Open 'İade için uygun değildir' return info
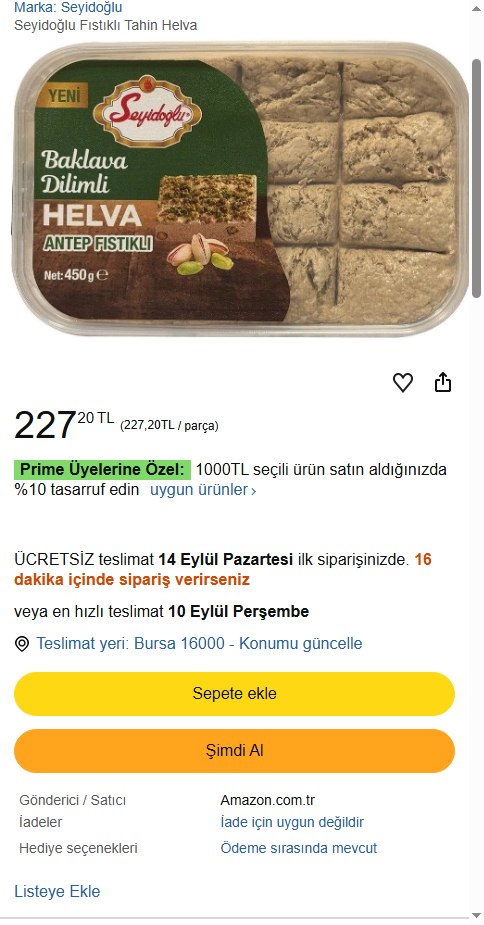The width and height of the screenshot is (484, 925). (x=292, y=822)
